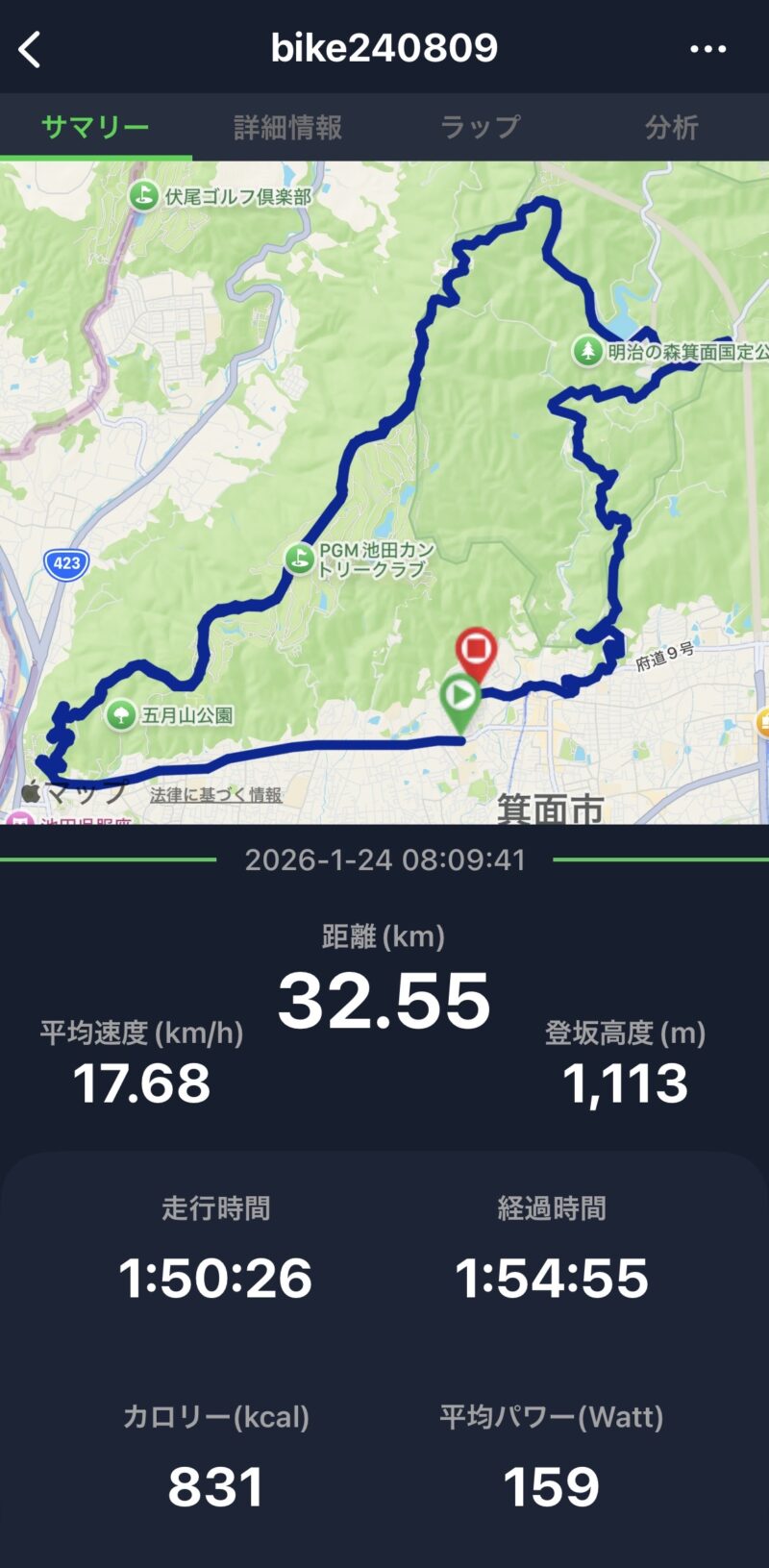
Task: Go back using the top-left arrow
Action: pyautogui.click(x=31, y=49)
